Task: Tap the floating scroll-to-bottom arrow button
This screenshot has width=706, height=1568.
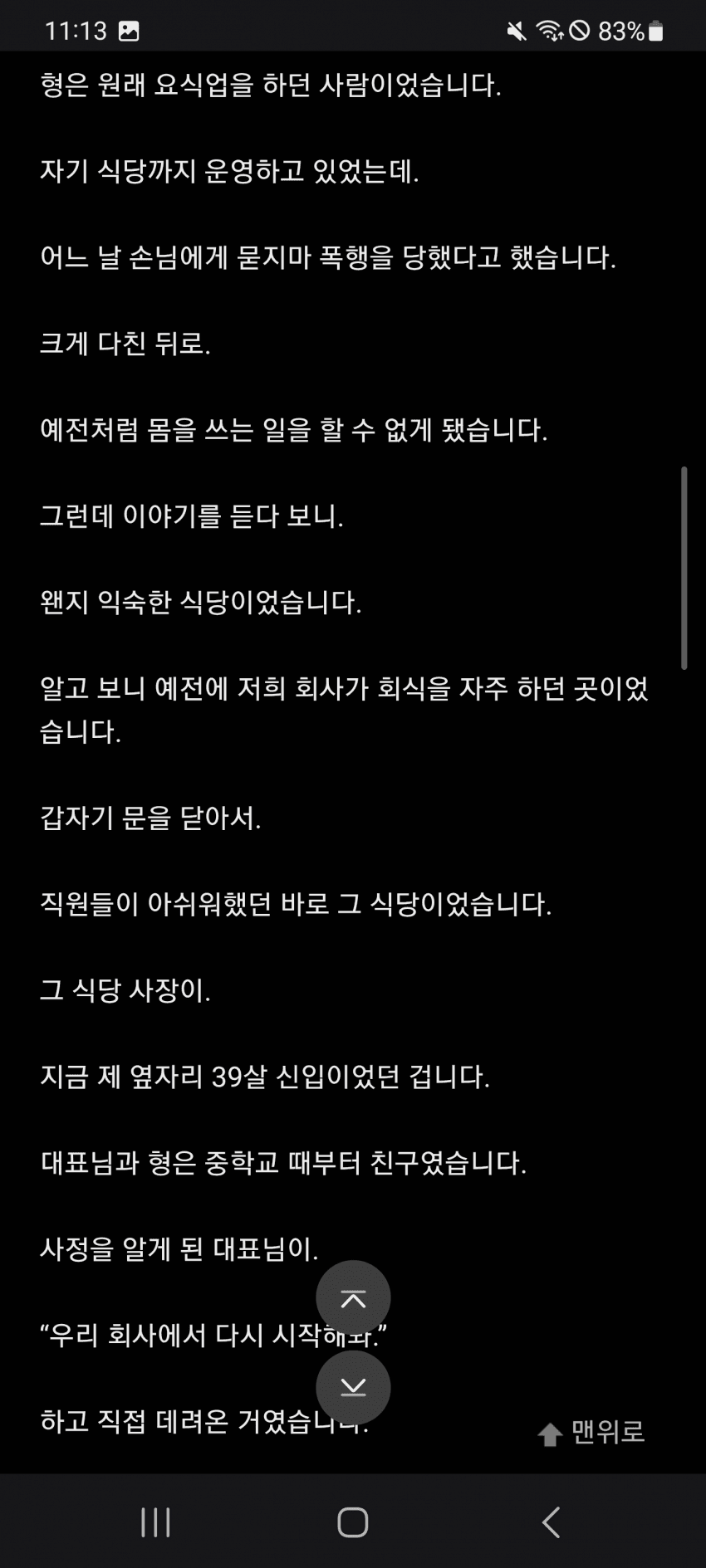Action: click(353, 1388)
